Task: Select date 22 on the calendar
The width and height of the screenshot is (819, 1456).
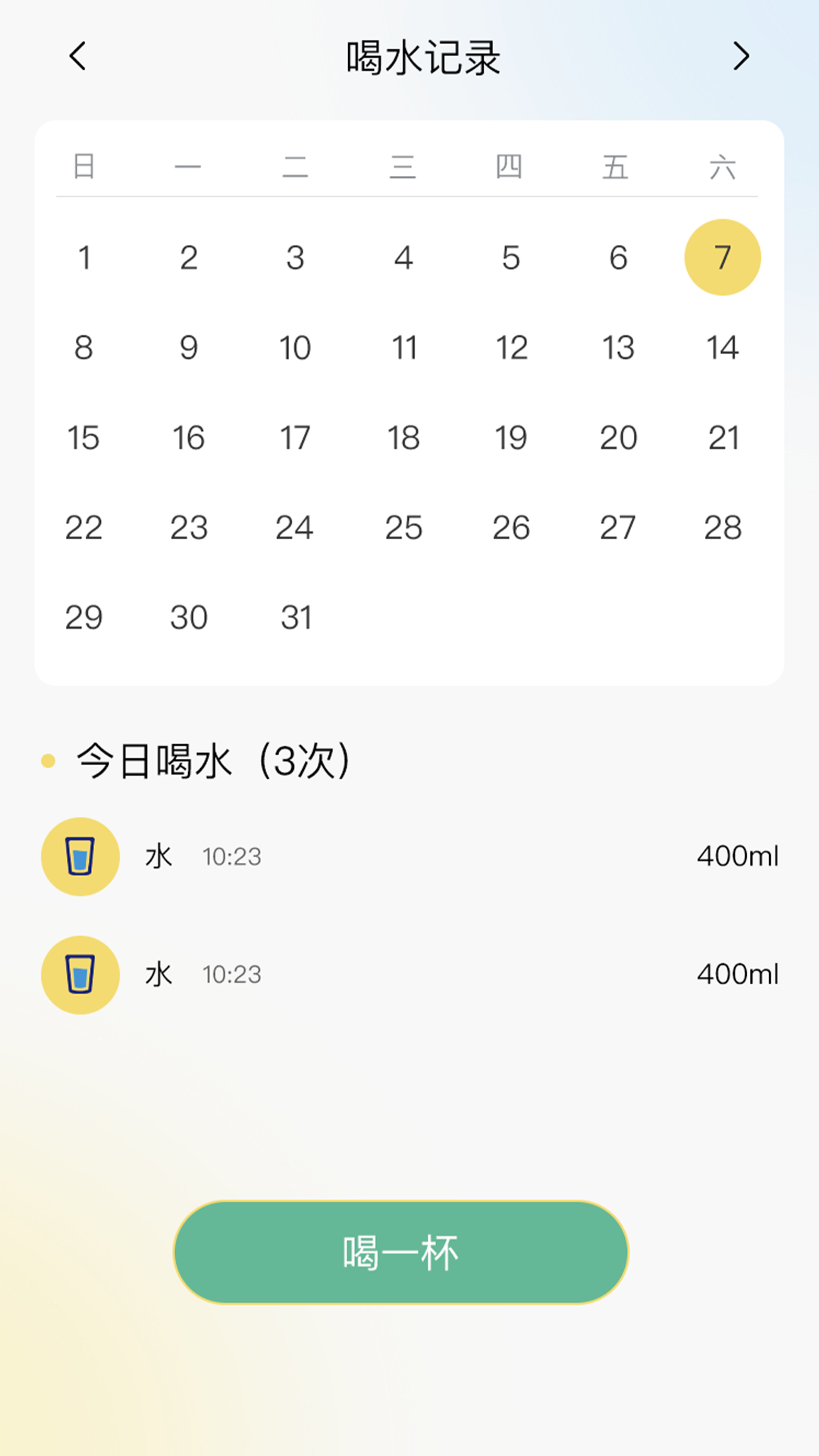Action: click(83, 528)
